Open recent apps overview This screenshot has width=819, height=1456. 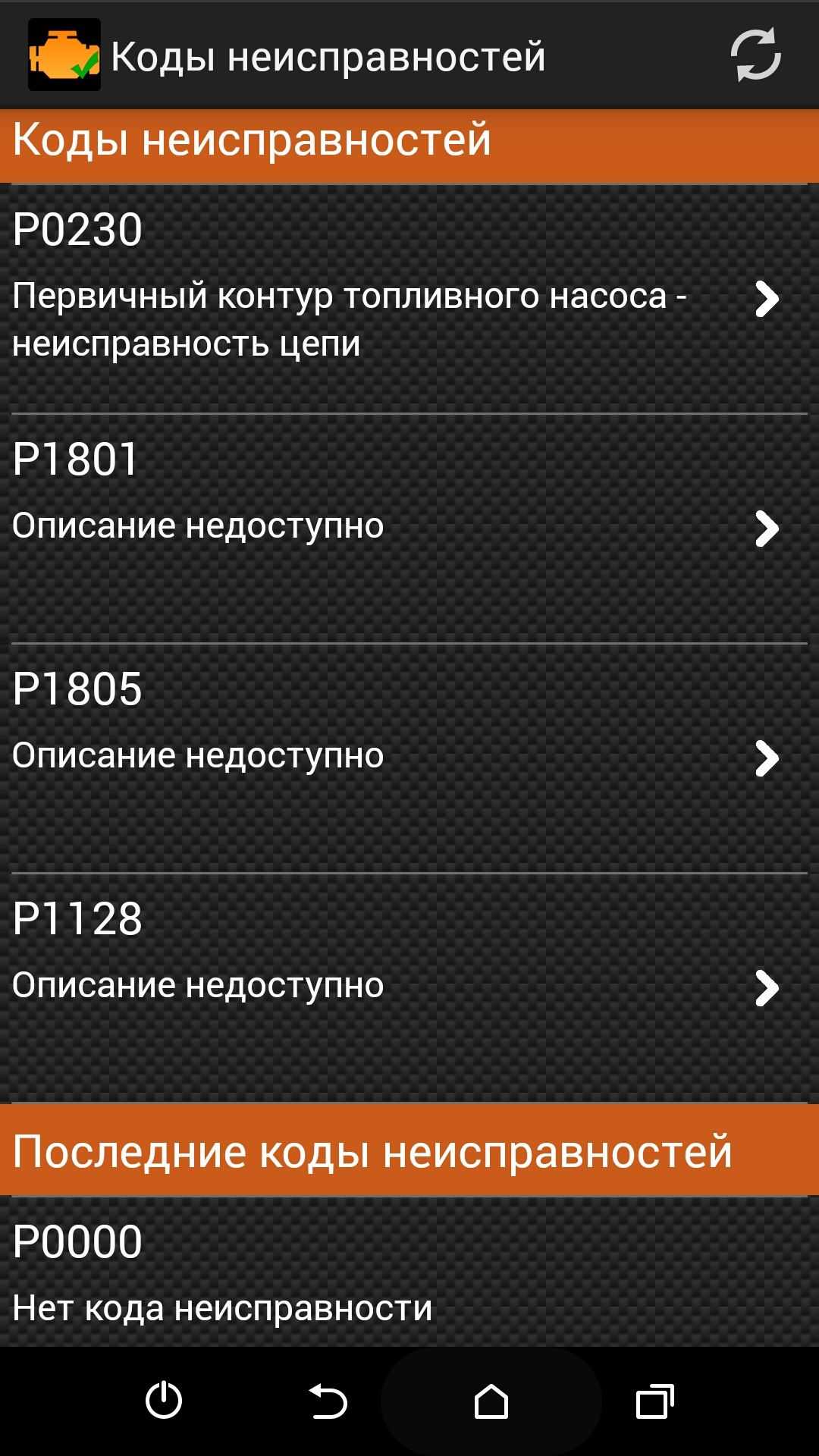[x=654, y=1401]
